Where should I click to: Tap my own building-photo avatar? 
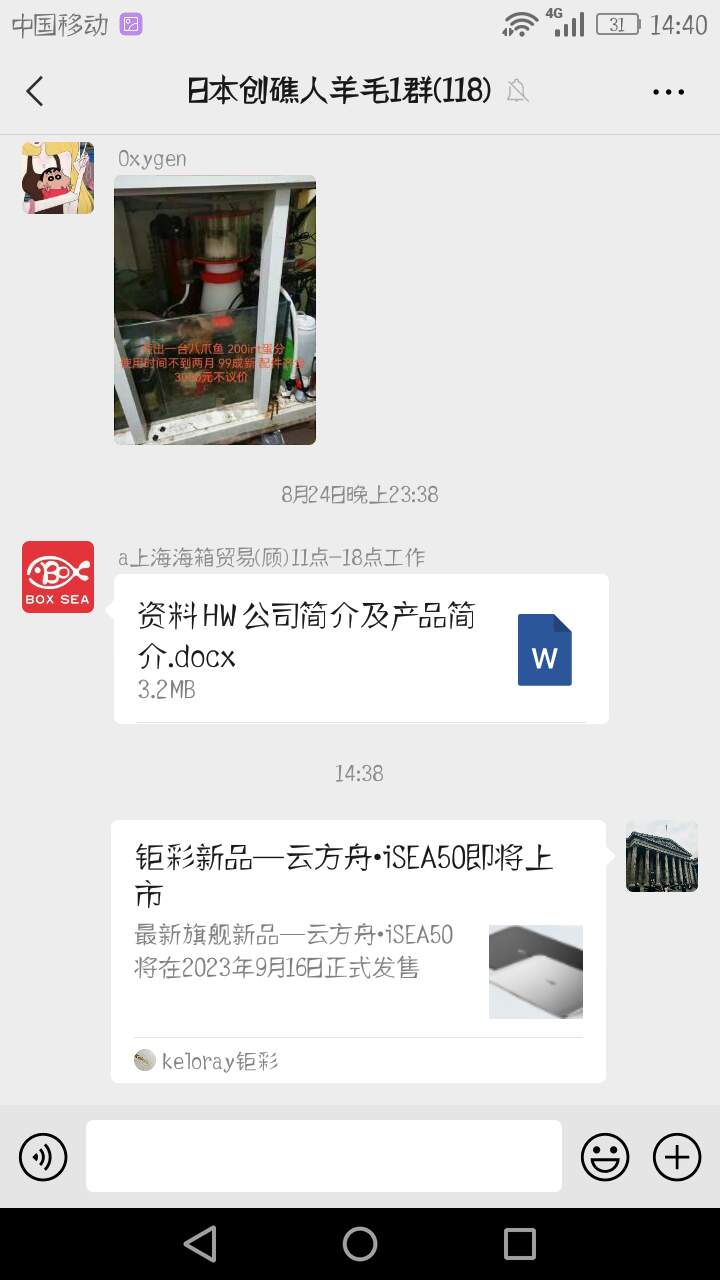tap(661, 856)
